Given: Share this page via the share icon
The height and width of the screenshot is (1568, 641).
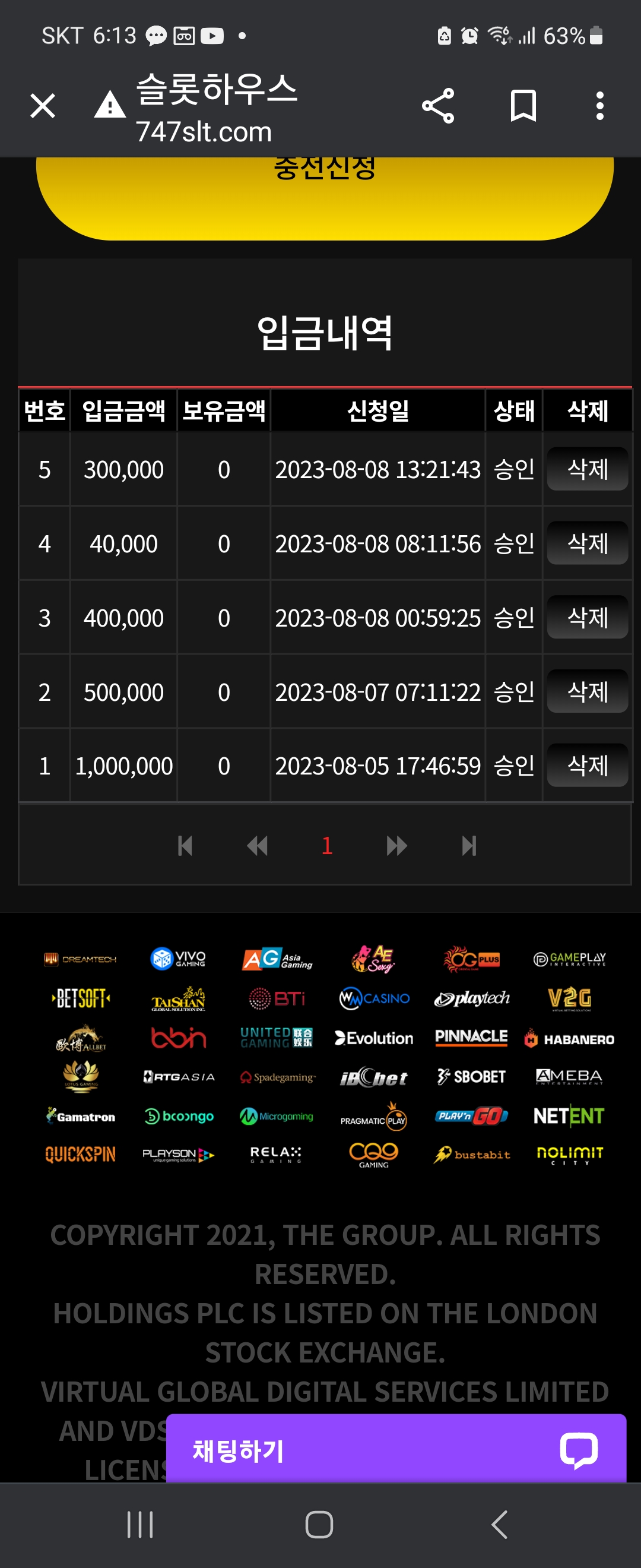Looking at the screenshot, I should click(438, 106).
